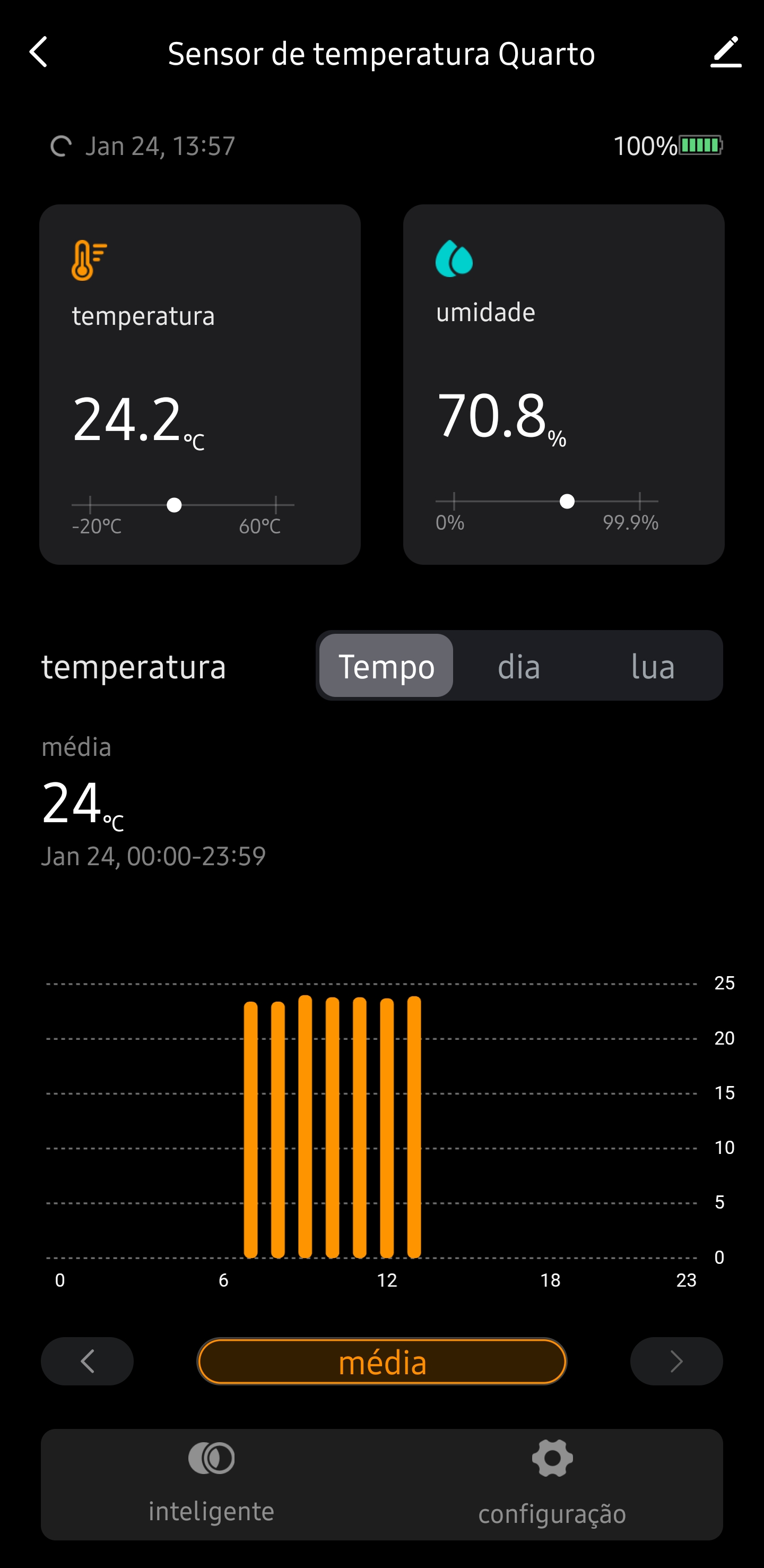Refresh the sensor reading
The image size is (764, 1568).
[x=61, y=146]
